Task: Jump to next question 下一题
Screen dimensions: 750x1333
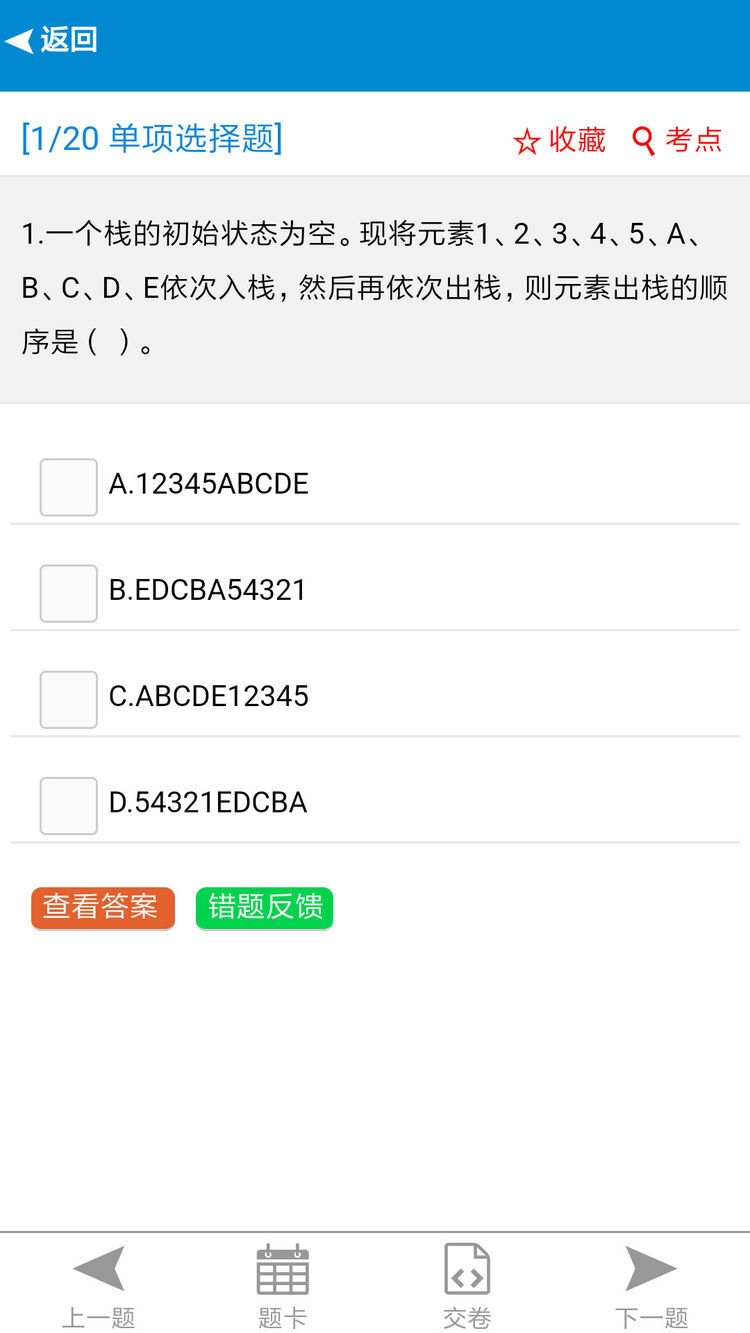Action: pos(651,1286)
